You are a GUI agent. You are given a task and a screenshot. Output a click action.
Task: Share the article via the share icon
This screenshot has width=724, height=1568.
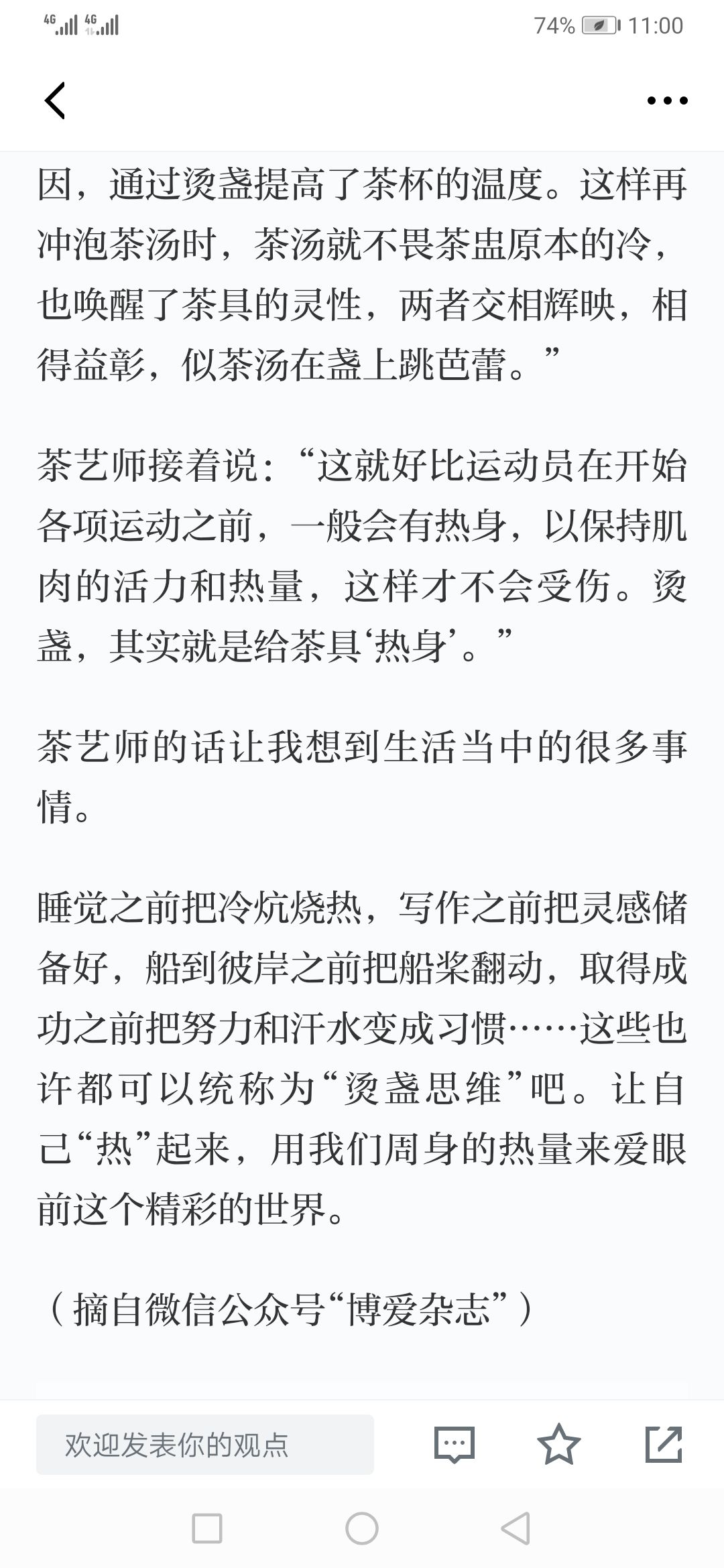tap(664, 1444)
